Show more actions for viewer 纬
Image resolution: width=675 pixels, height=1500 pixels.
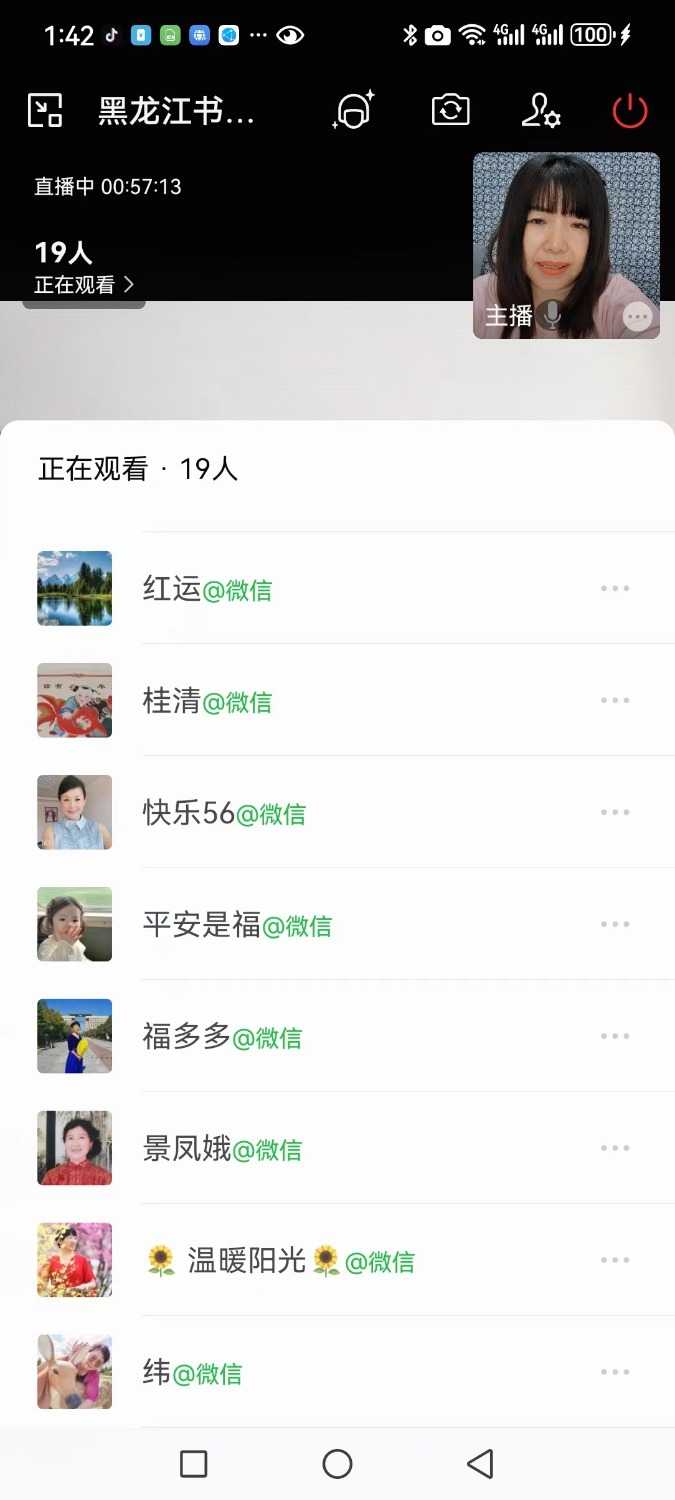click(x=615, y=1373)
